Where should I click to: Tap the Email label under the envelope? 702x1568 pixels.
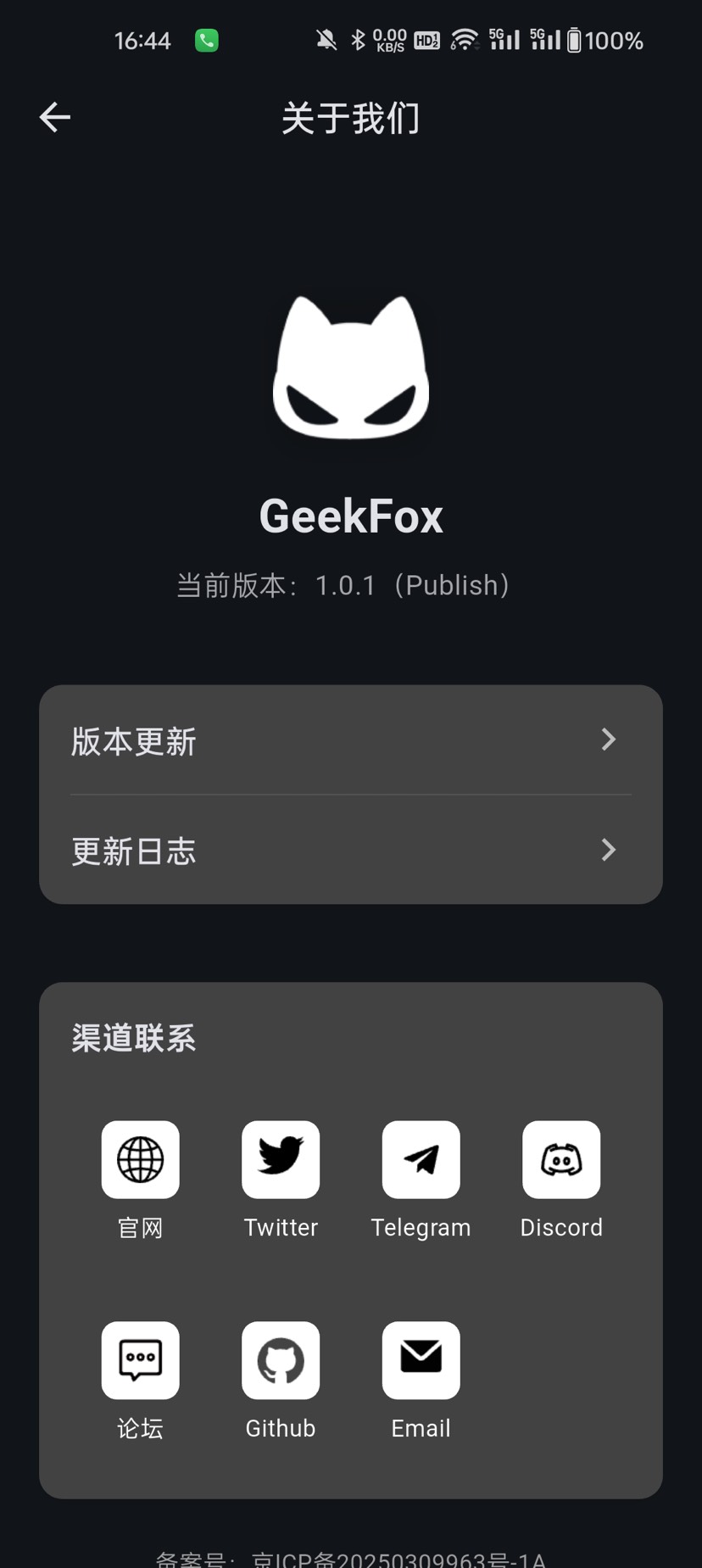(x=421, y=1428)
